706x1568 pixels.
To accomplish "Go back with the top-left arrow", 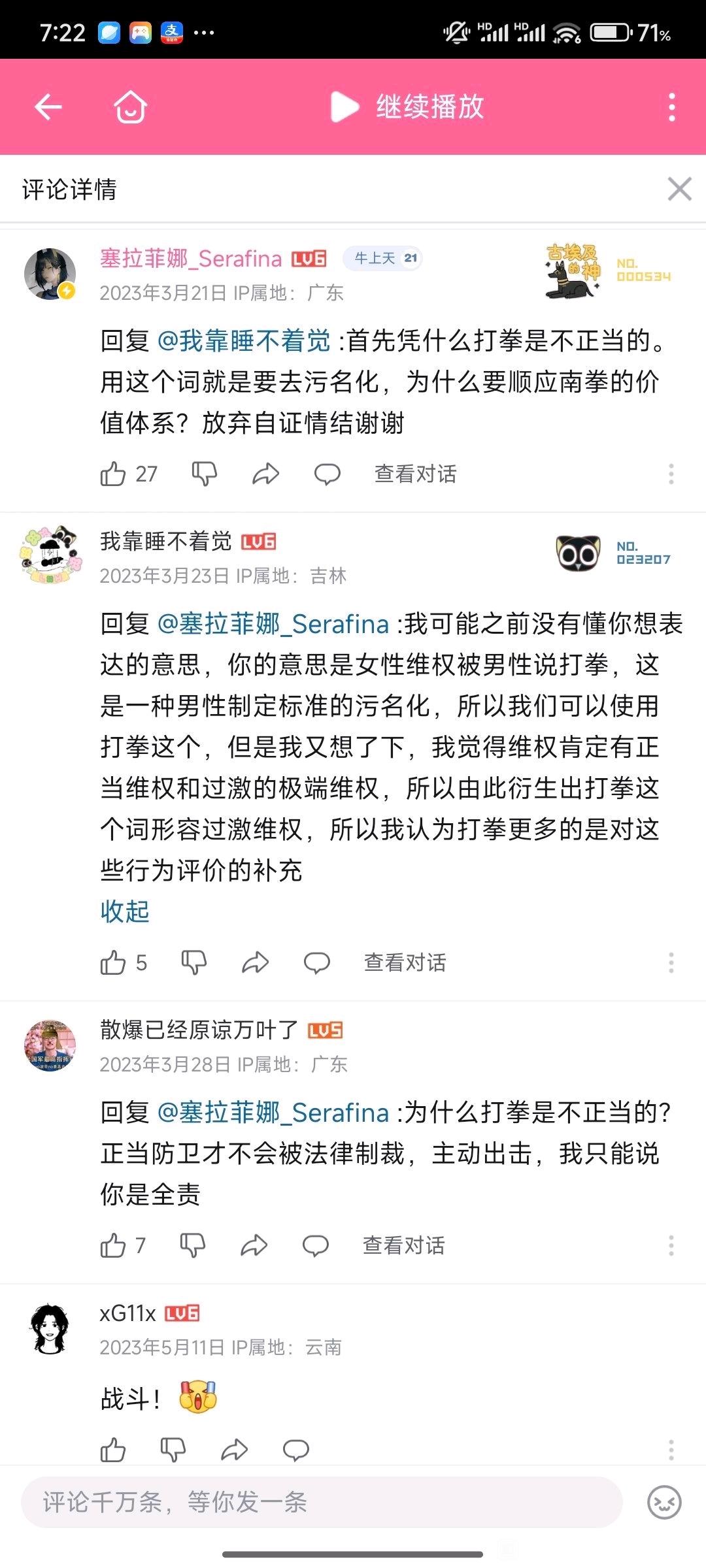I will [x=48, y=106].
